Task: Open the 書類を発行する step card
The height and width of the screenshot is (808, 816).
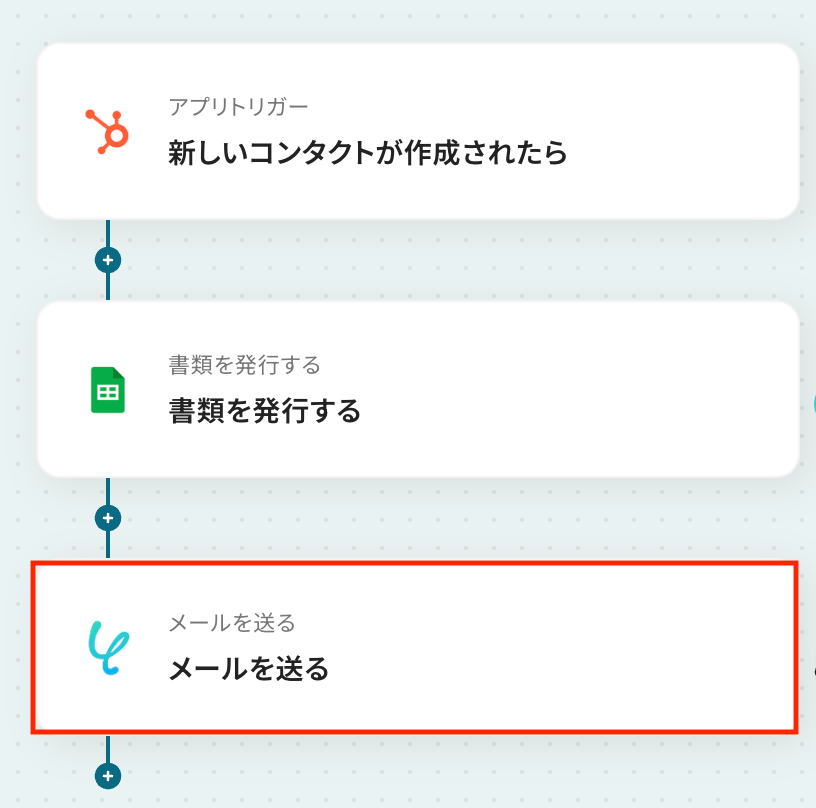Action: tap(418, 389)
